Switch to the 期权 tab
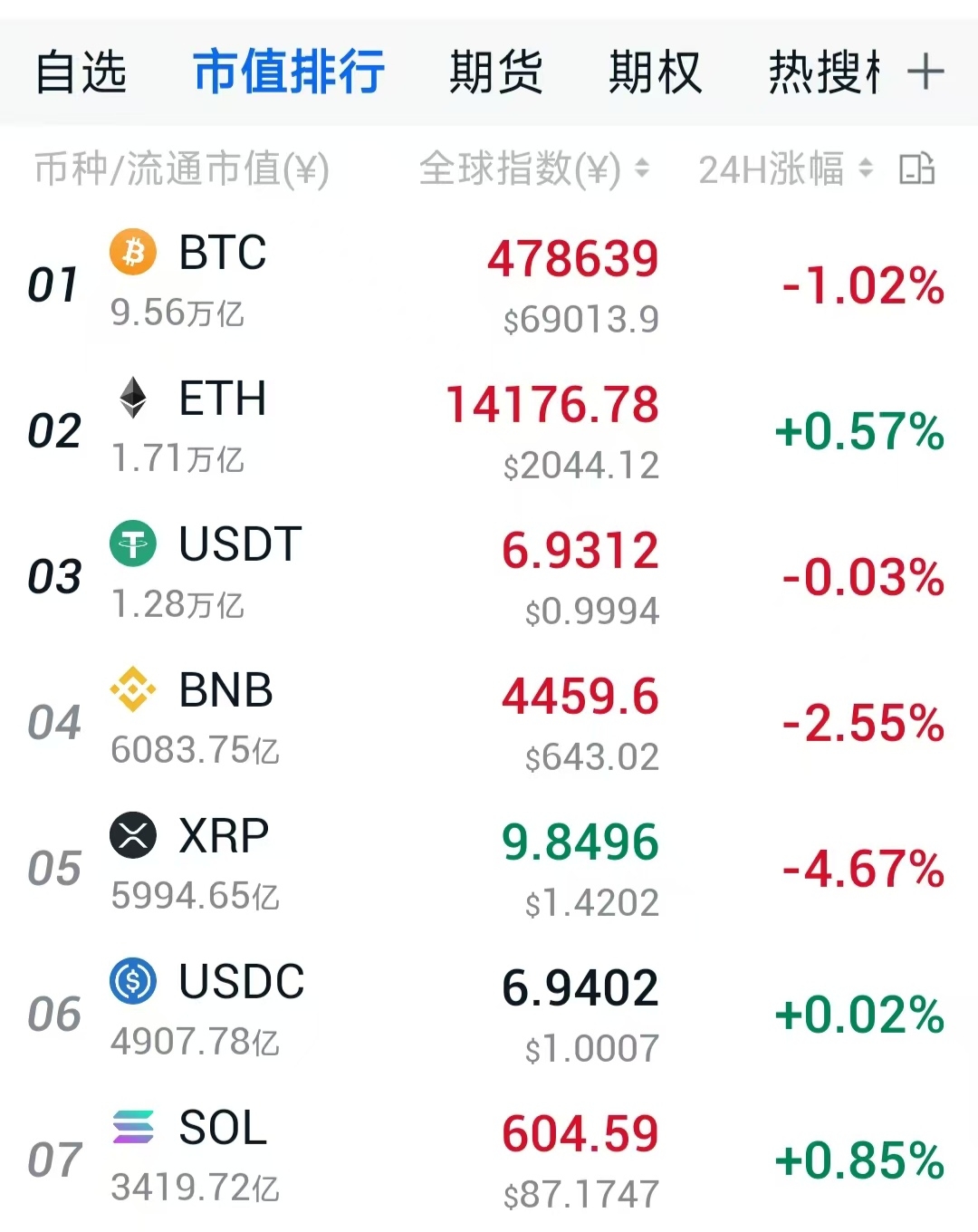 tap(655, 72)
